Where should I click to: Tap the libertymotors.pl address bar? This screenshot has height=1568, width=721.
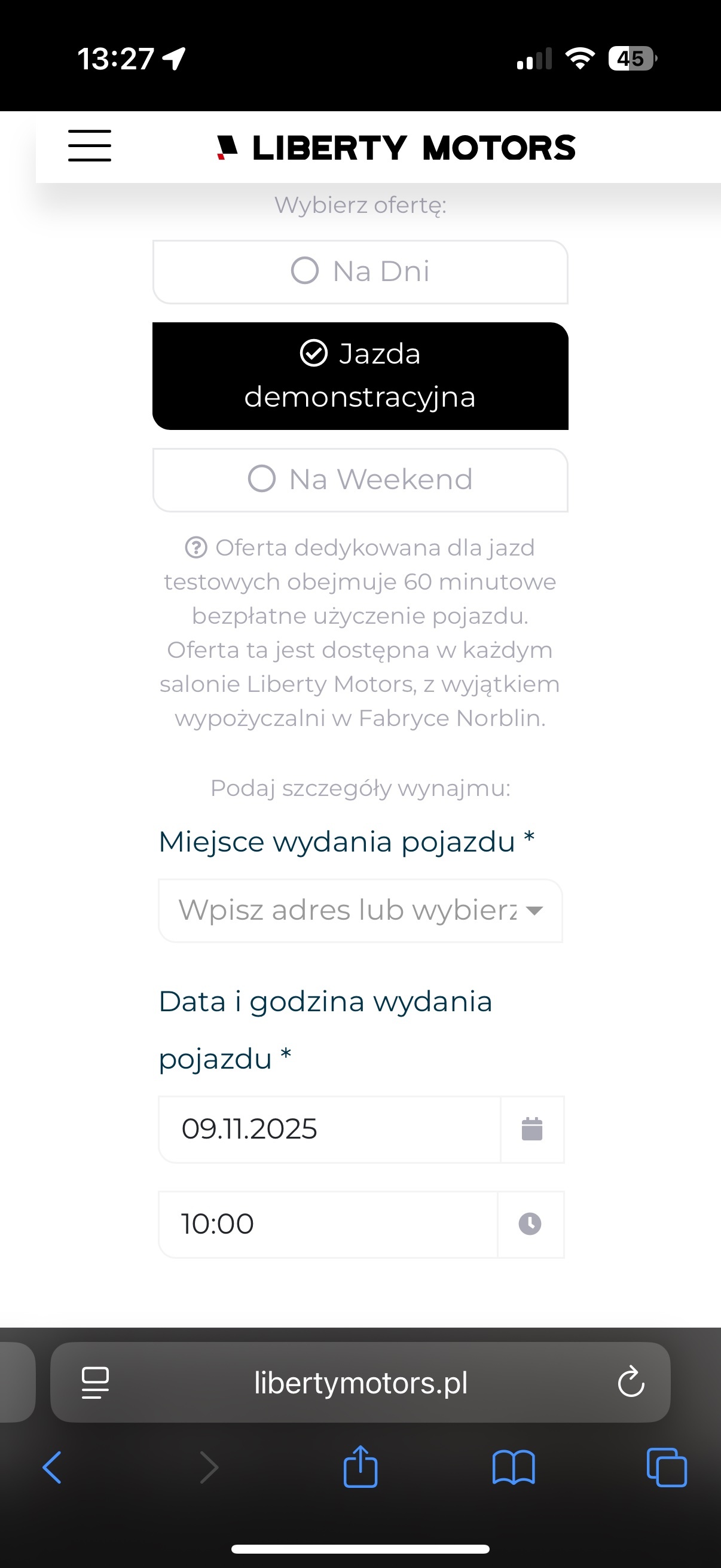tap(360, 1383)
